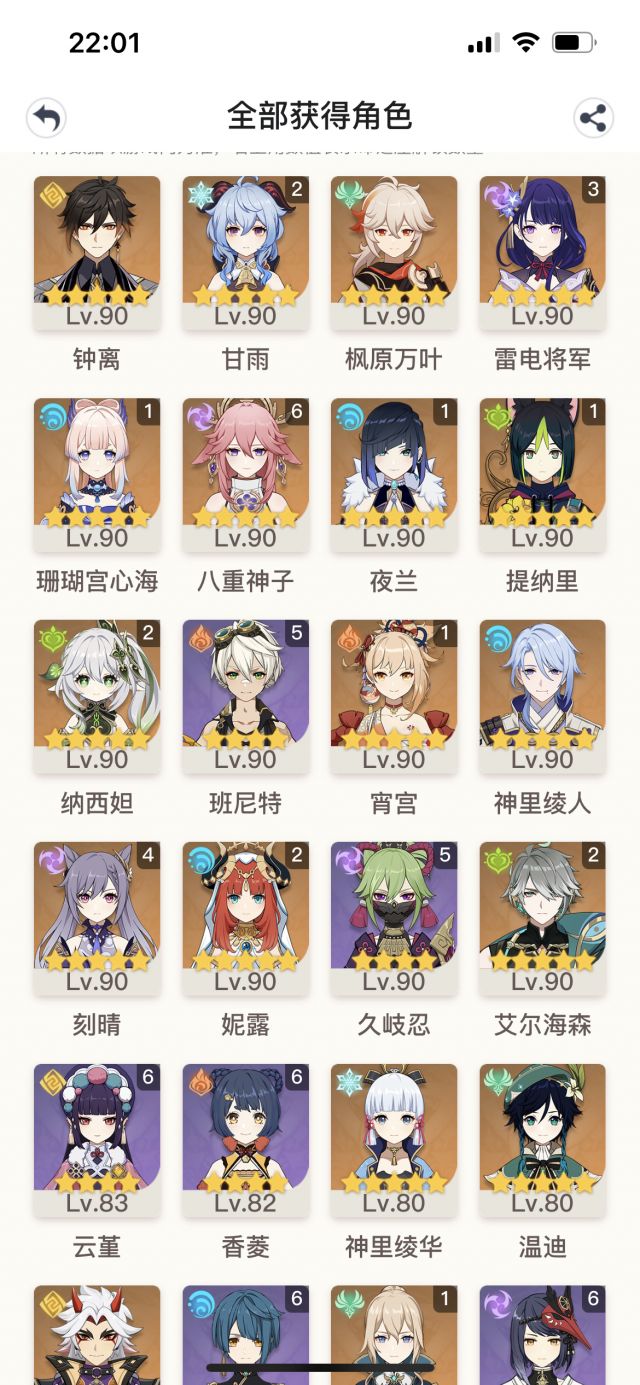The height and width of the screenshot is (1385, 640).
Task: Open the character card 夜兰
Action: pos(394,474)
